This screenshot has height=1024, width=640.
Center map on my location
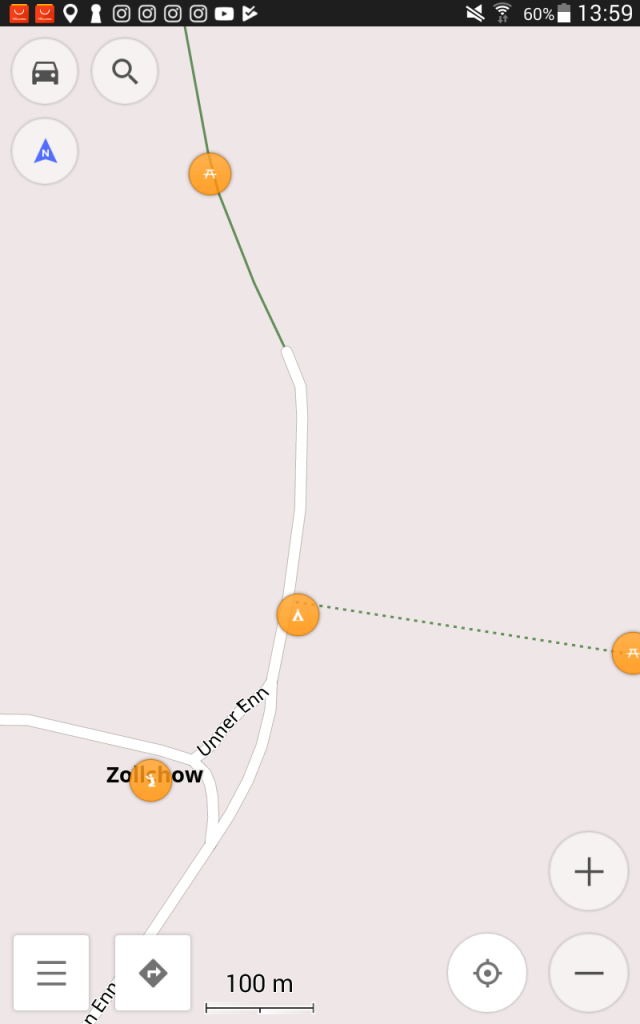[x=487, y=972]
